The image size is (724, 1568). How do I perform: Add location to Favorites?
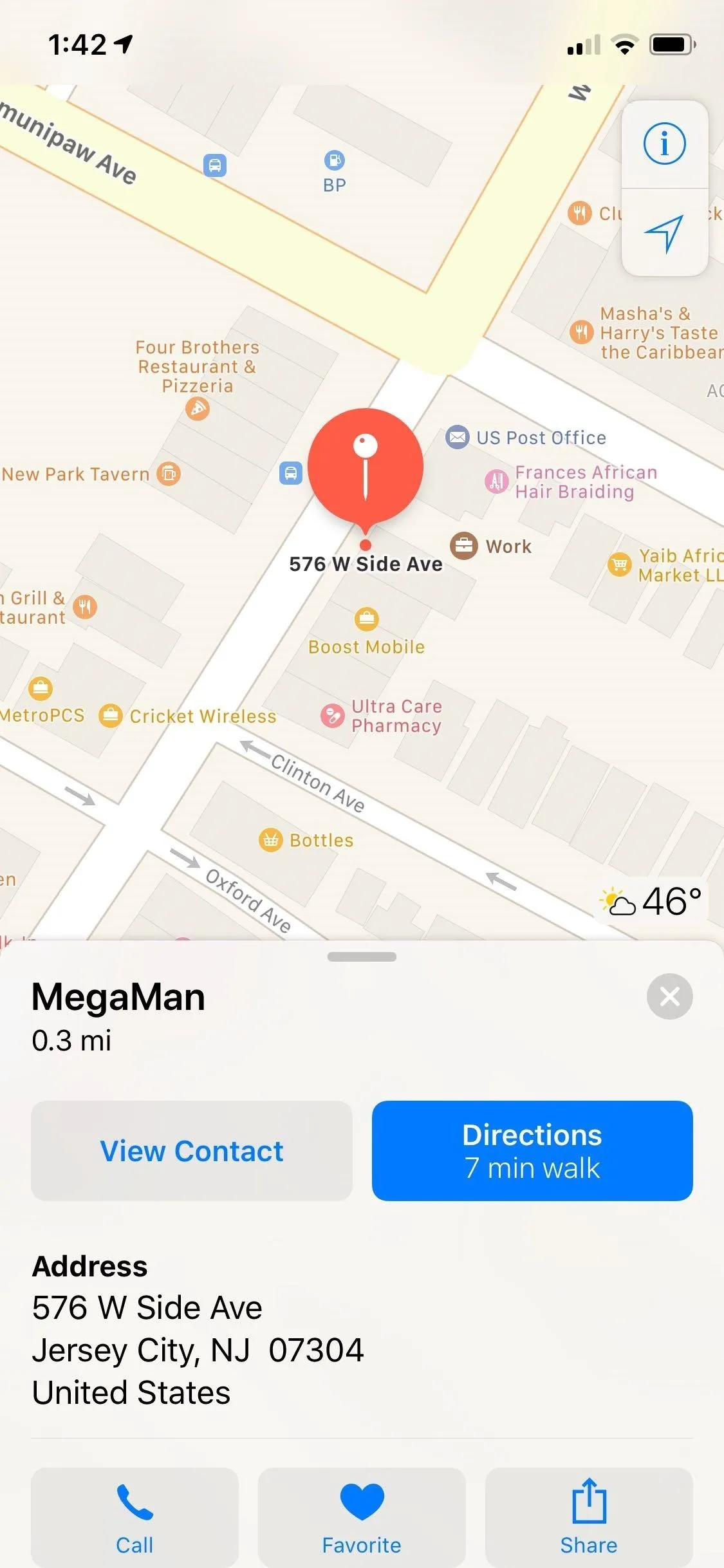(x=362, y=1517)
